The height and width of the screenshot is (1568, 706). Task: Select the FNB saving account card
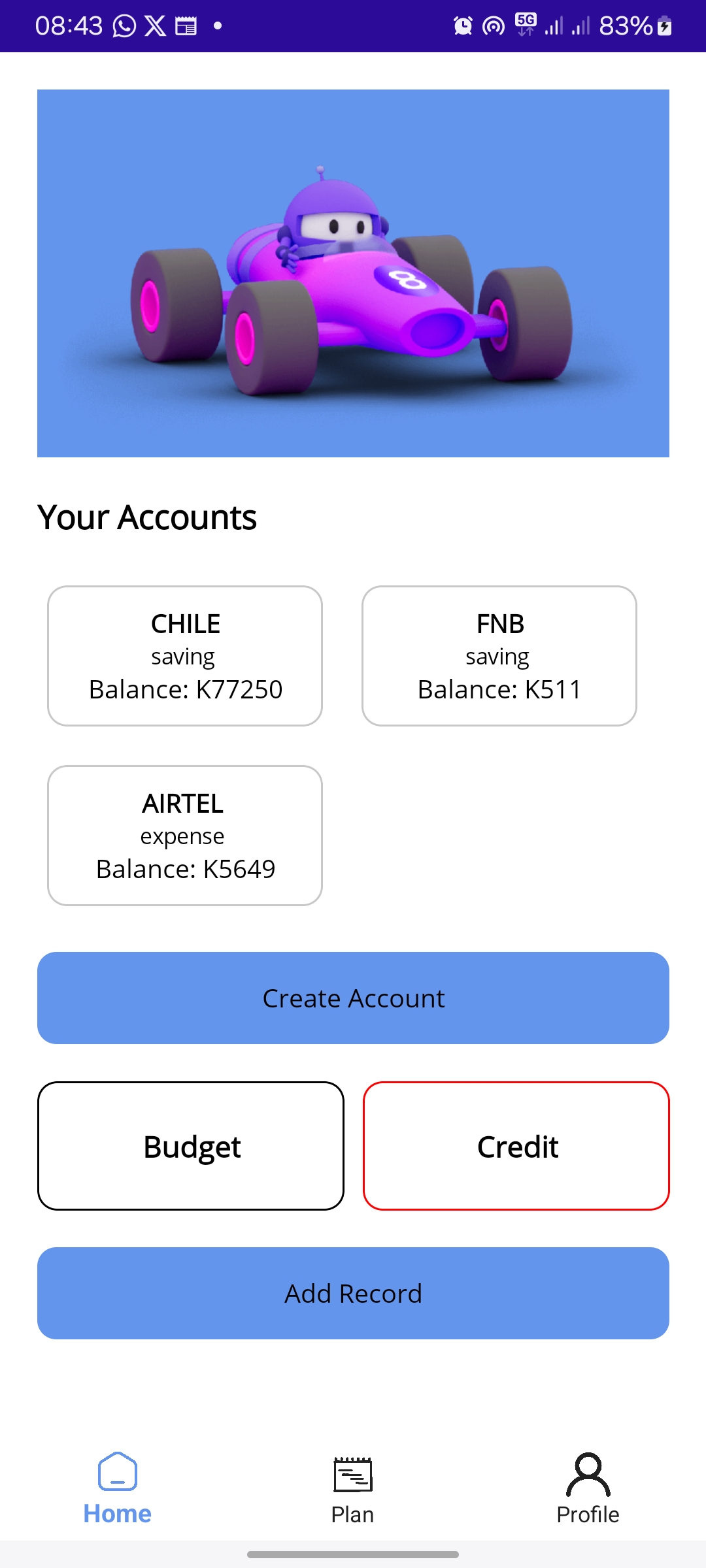(499, 655)
